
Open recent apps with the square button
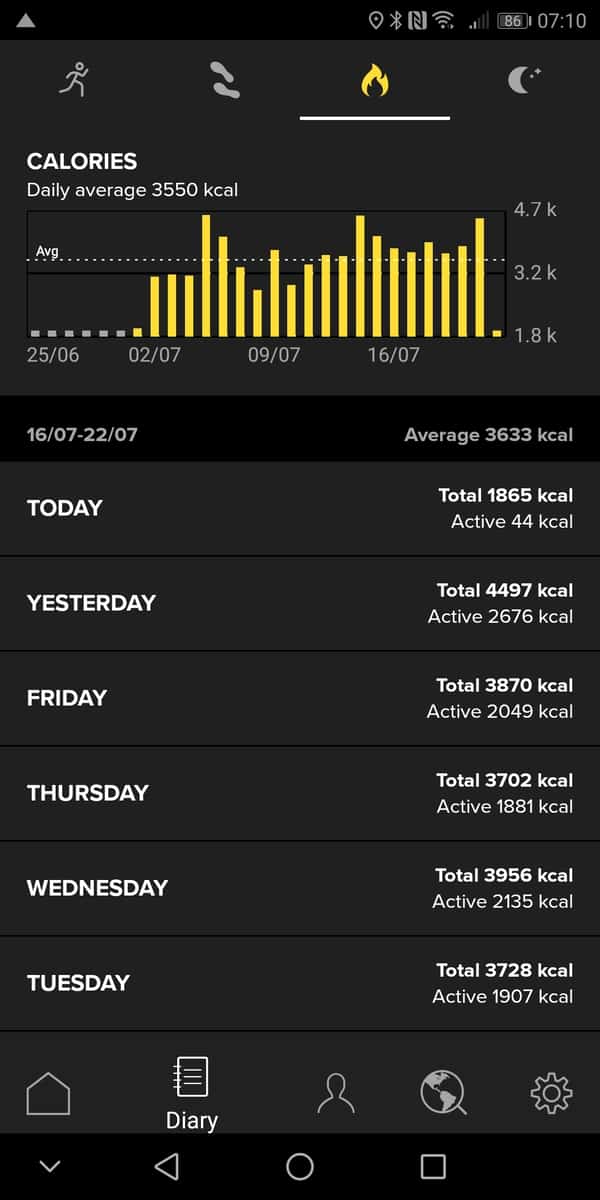433,1166
